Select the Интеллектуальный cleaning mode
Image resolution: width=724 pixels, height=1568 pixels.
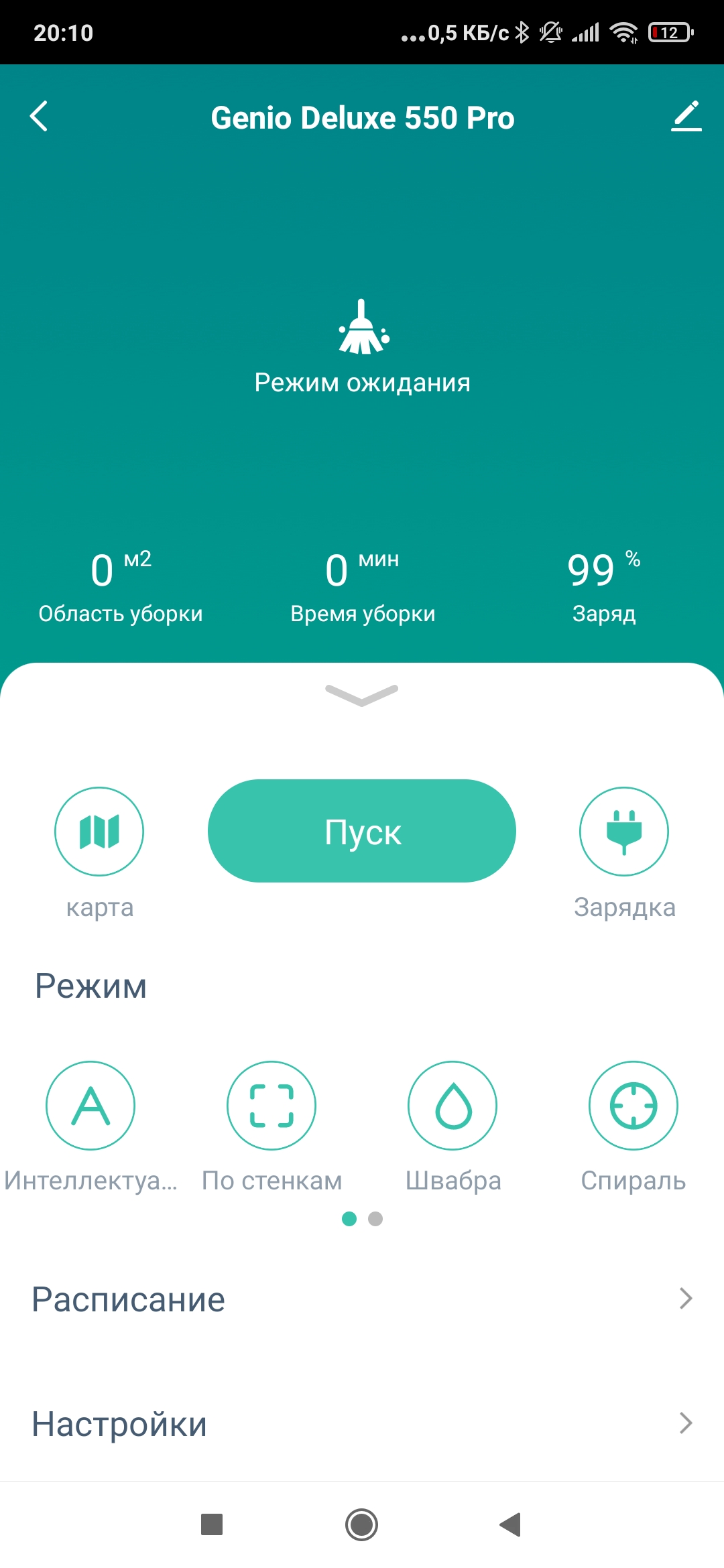90,1106
